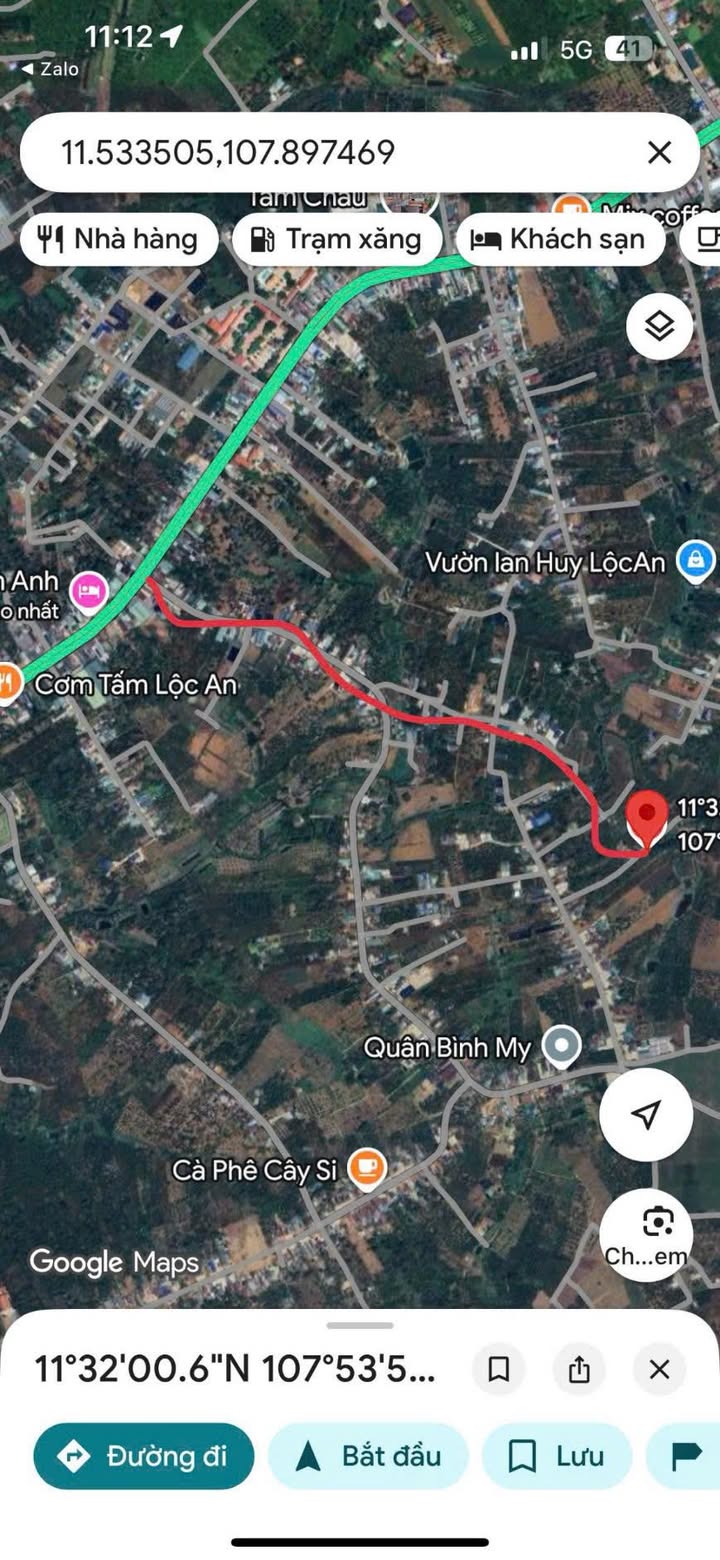Open the map layers selector

pos(659,325)
